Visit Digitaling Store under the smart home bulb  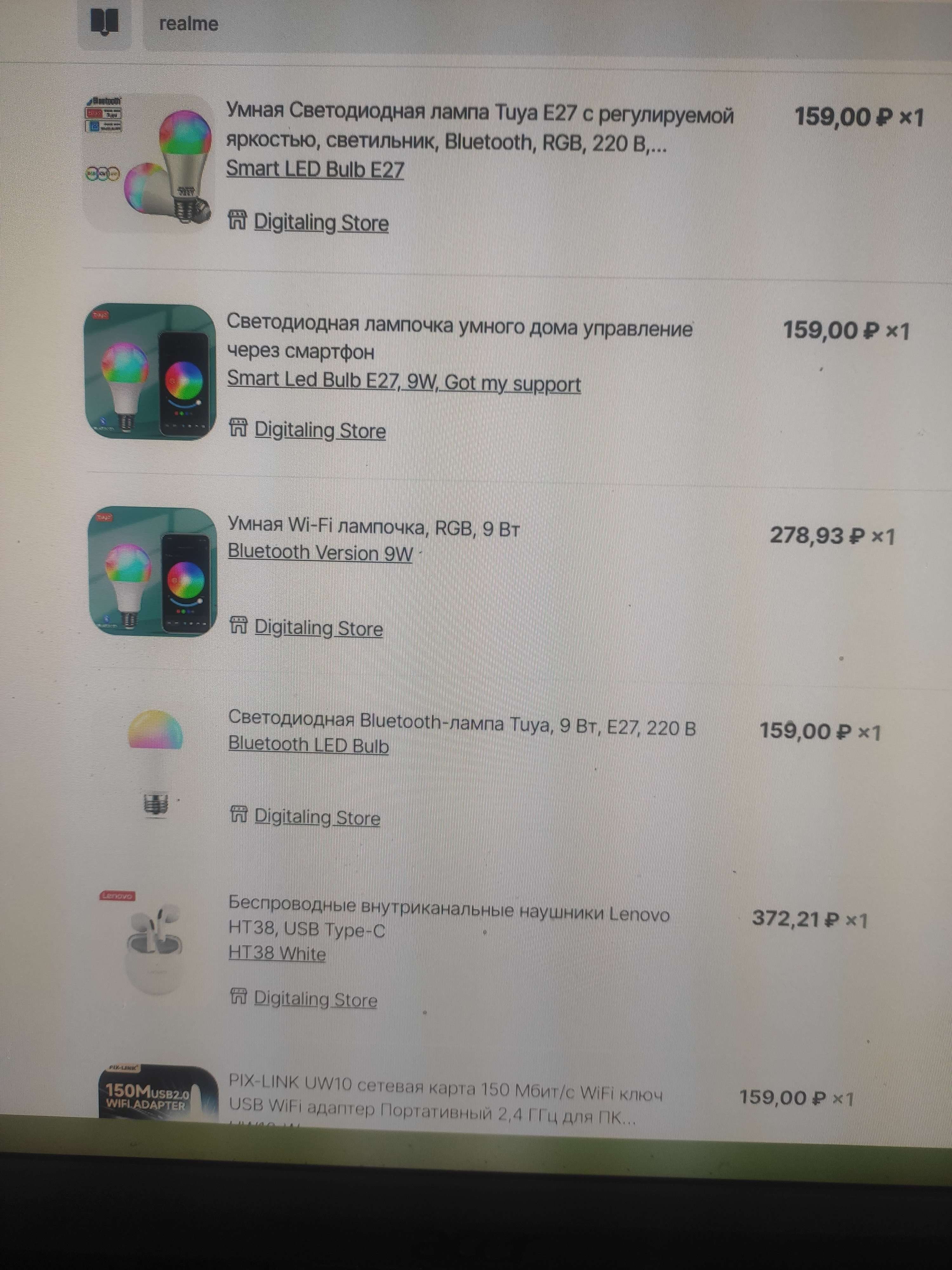point(320,431)
